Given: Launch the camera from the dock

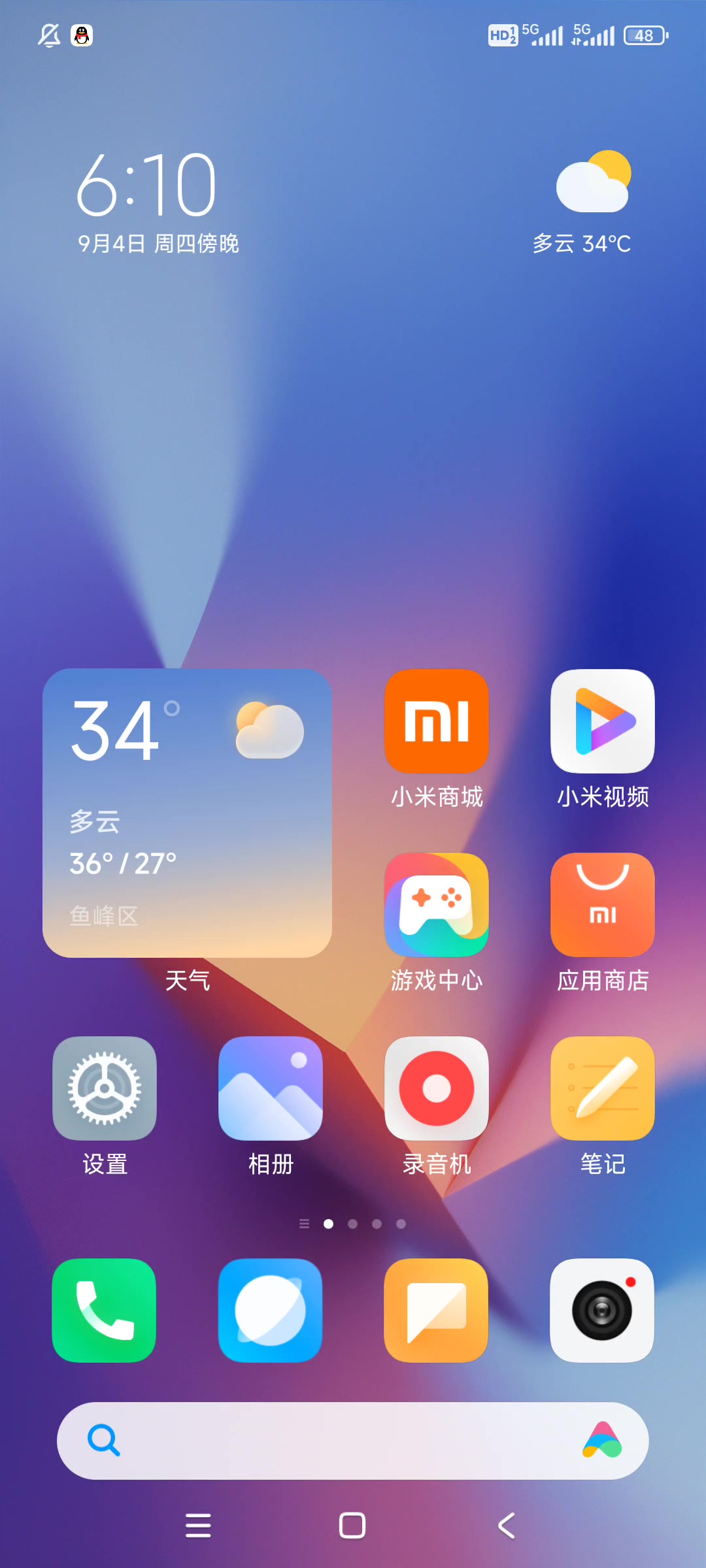Looking at the screenshot, I should 602,1311.
